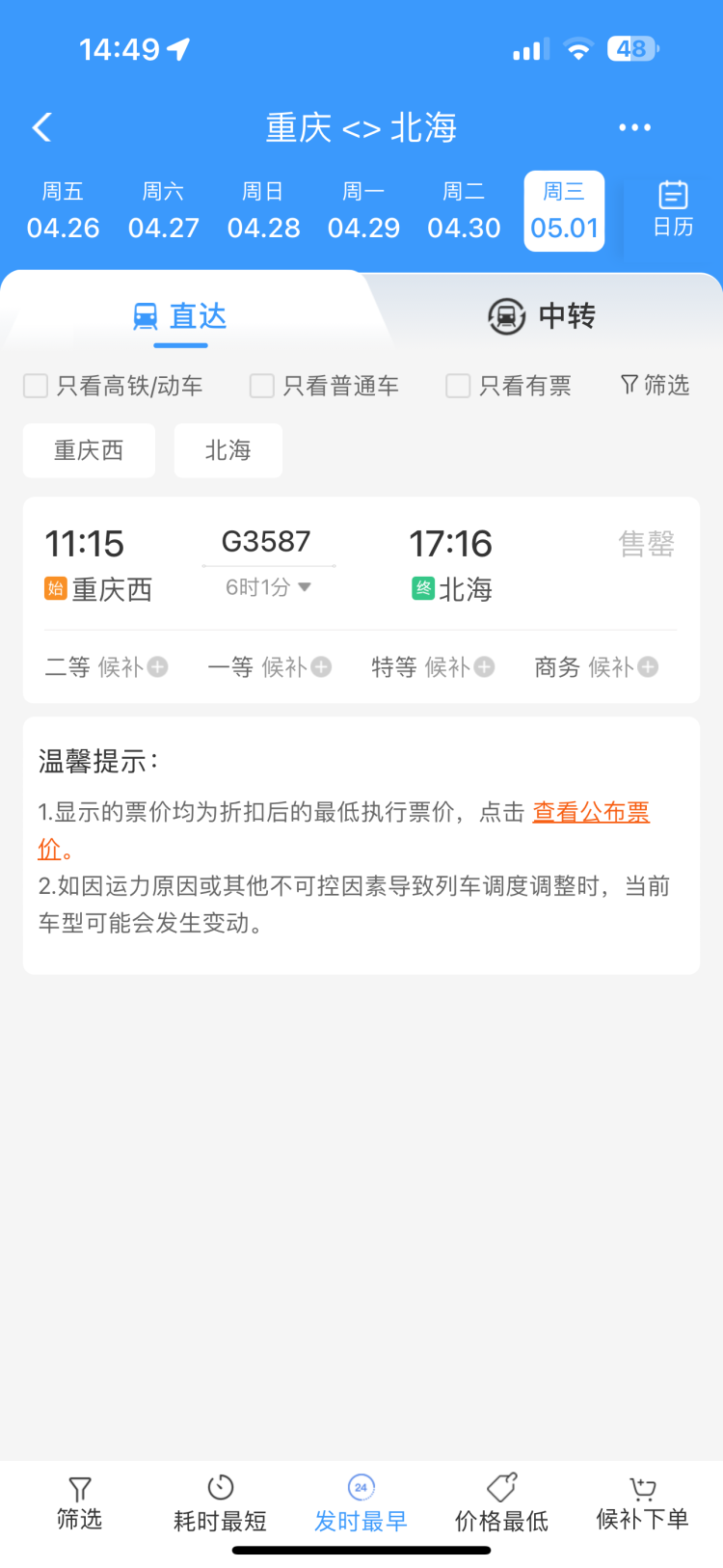Check 只看有票 filter

pyautogui.click(x=458, y=386)
